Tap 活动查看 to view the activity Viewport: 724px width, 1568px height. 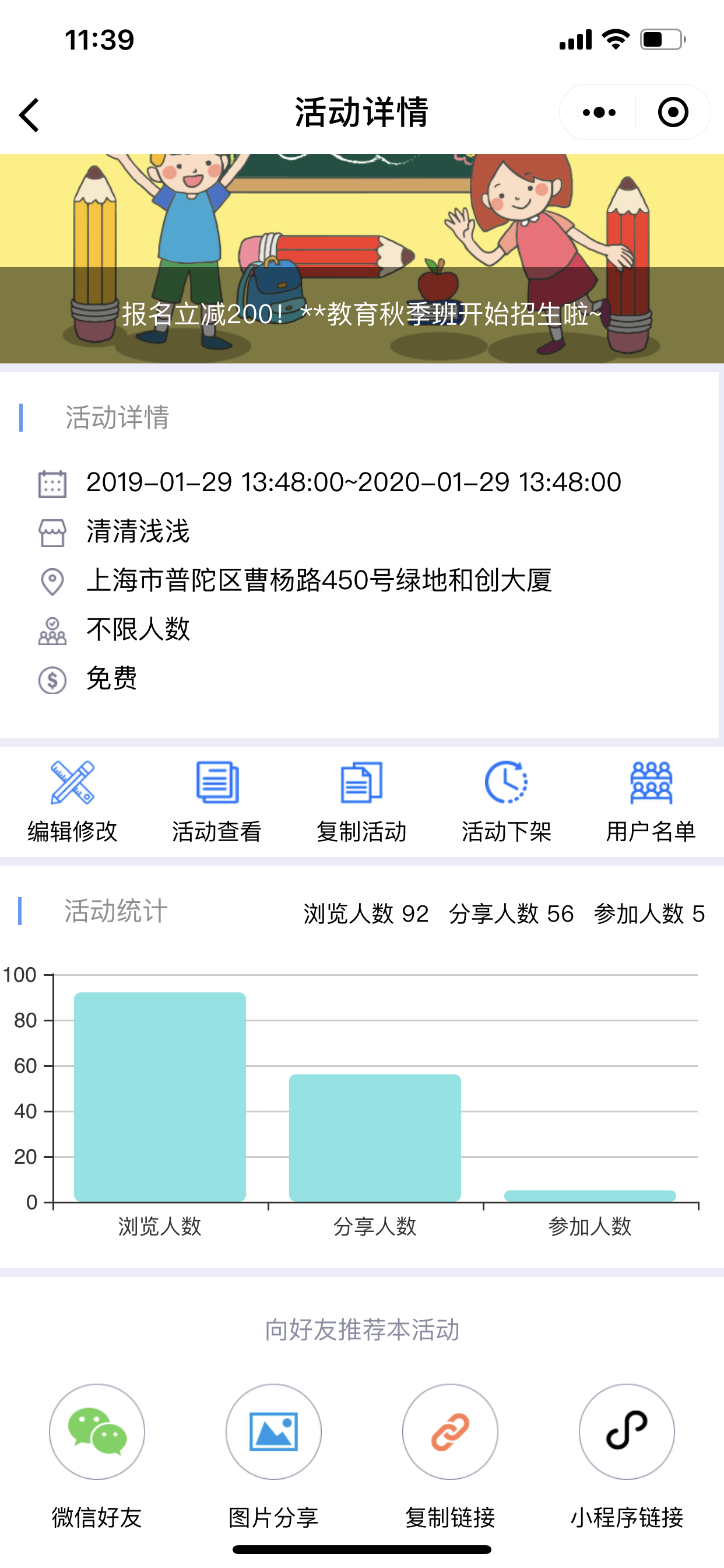(217, 801)
